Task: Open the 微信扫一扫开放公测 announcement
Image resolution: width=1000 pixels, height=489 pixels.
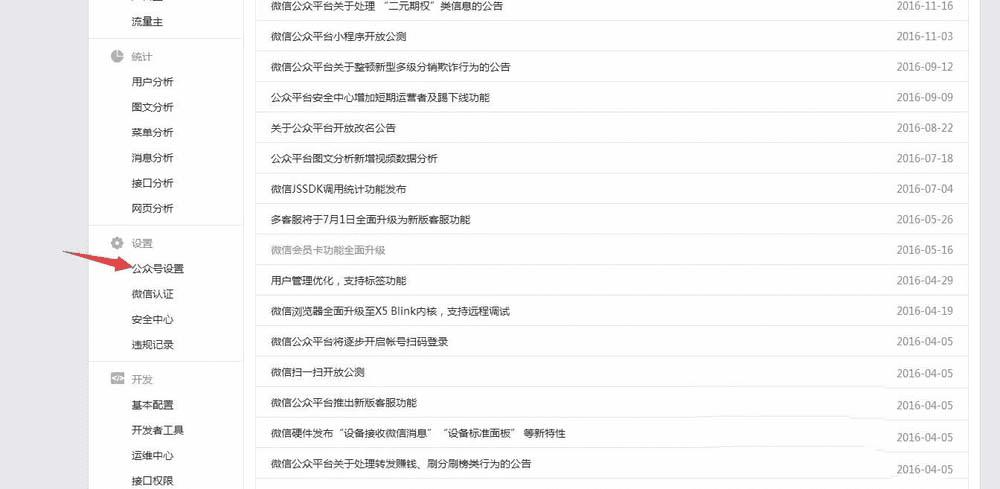Action: tap(318, 372)
